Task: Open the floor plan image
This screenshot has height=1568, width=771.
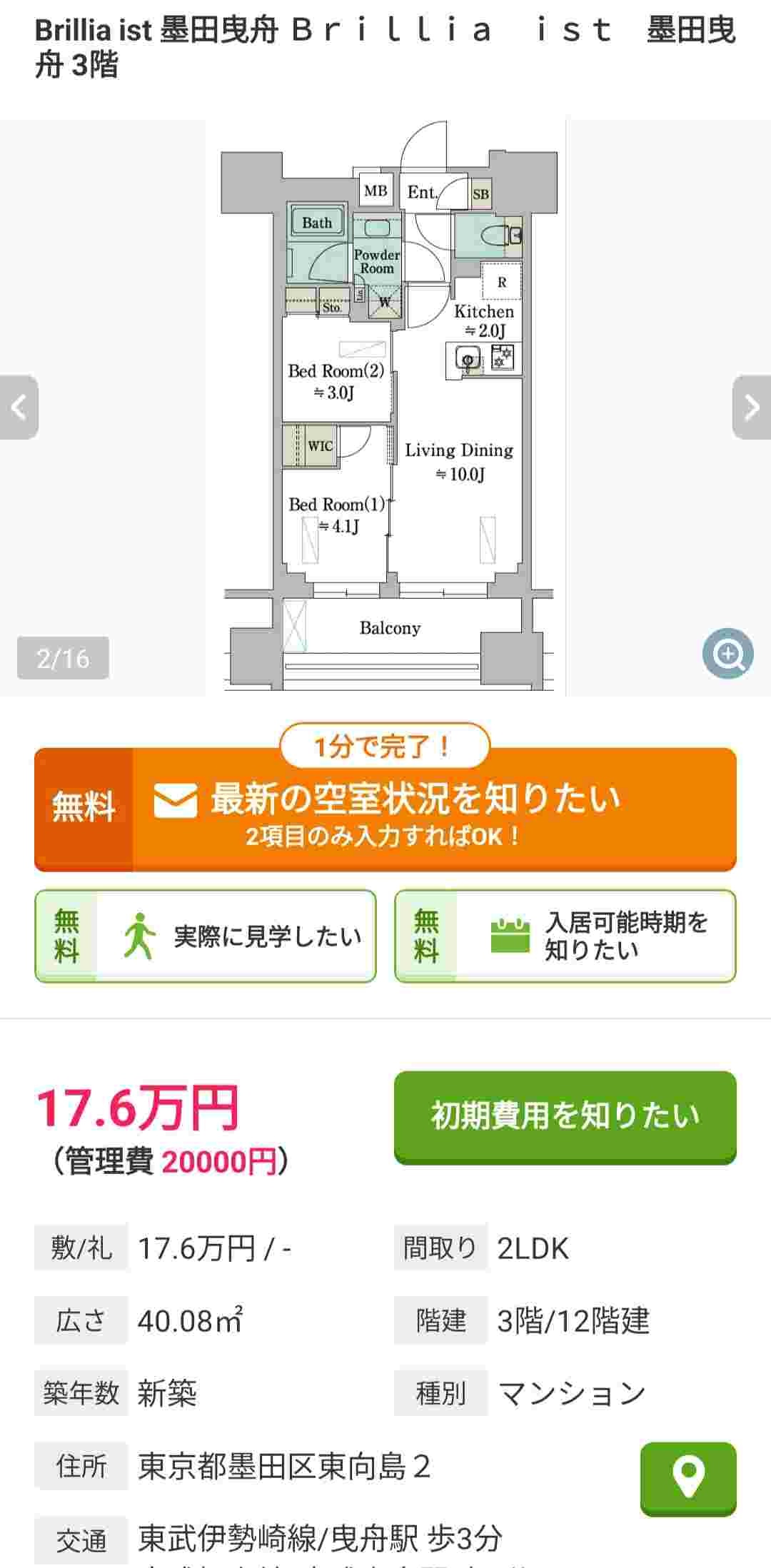Action: pyautogui.click(x=385, y=408)
